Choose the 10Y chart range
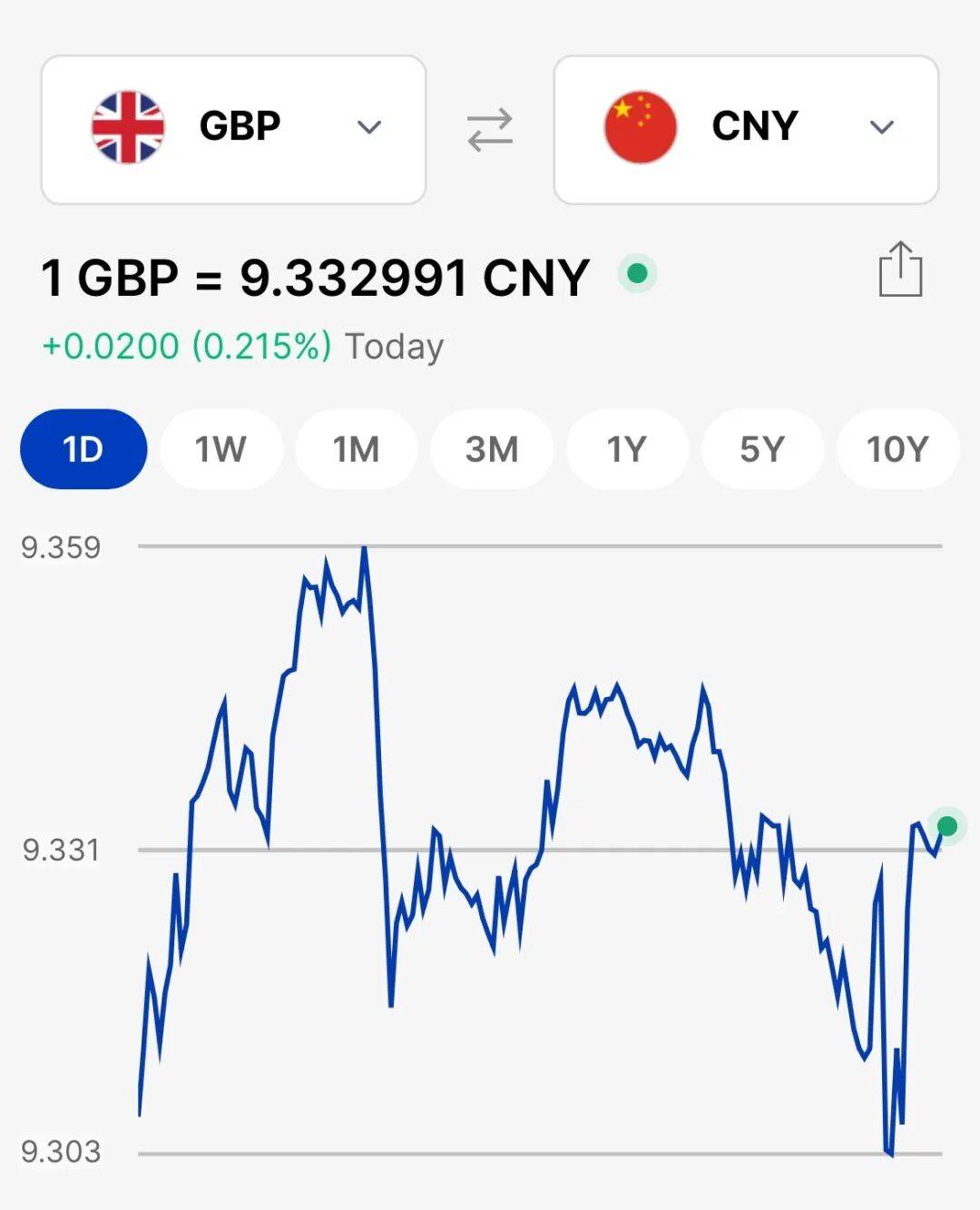980x1210 pixels. click(x=897, y=449)
